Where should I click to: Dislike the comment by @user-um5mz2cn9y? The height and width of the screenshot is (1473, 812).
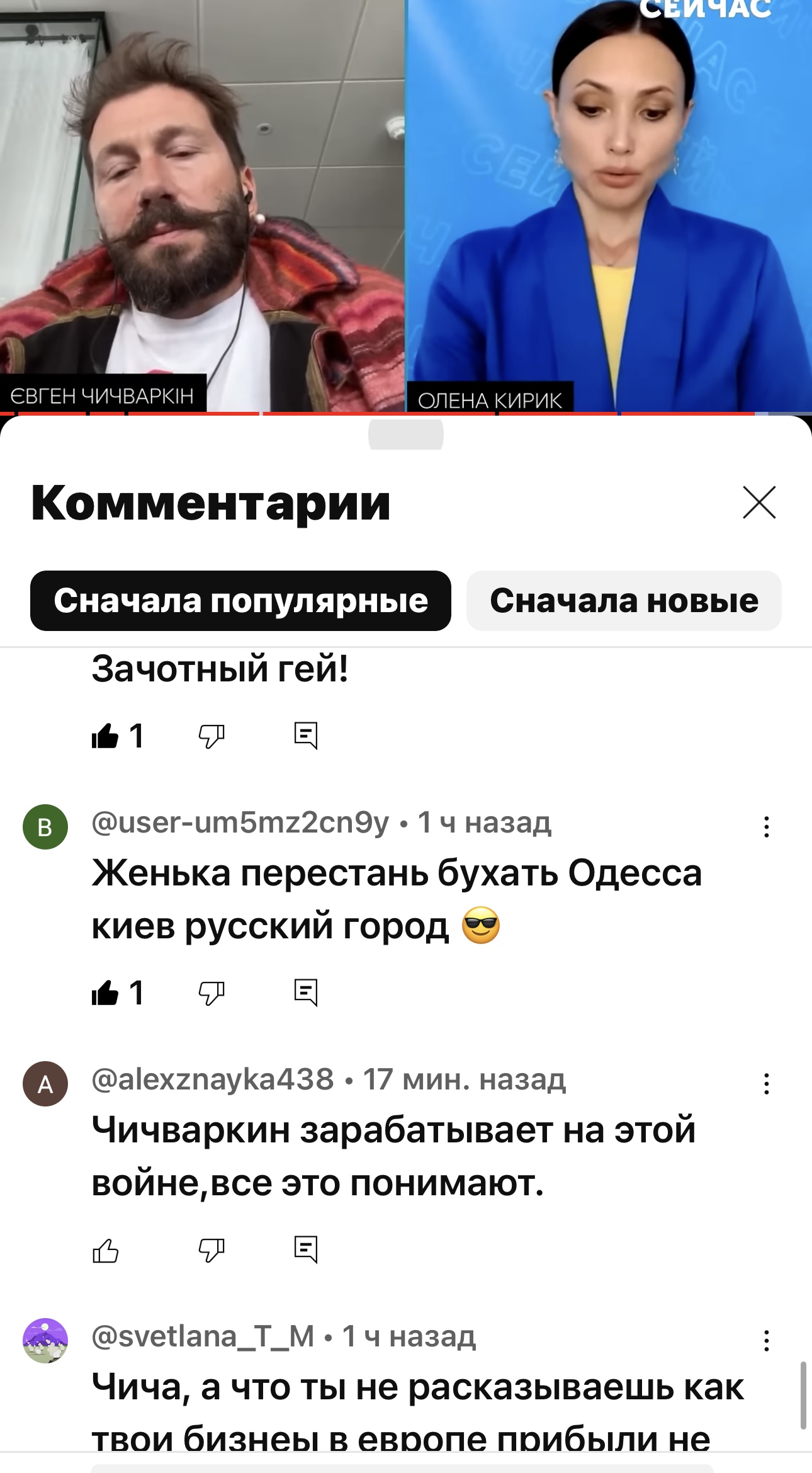click(211, 993)
